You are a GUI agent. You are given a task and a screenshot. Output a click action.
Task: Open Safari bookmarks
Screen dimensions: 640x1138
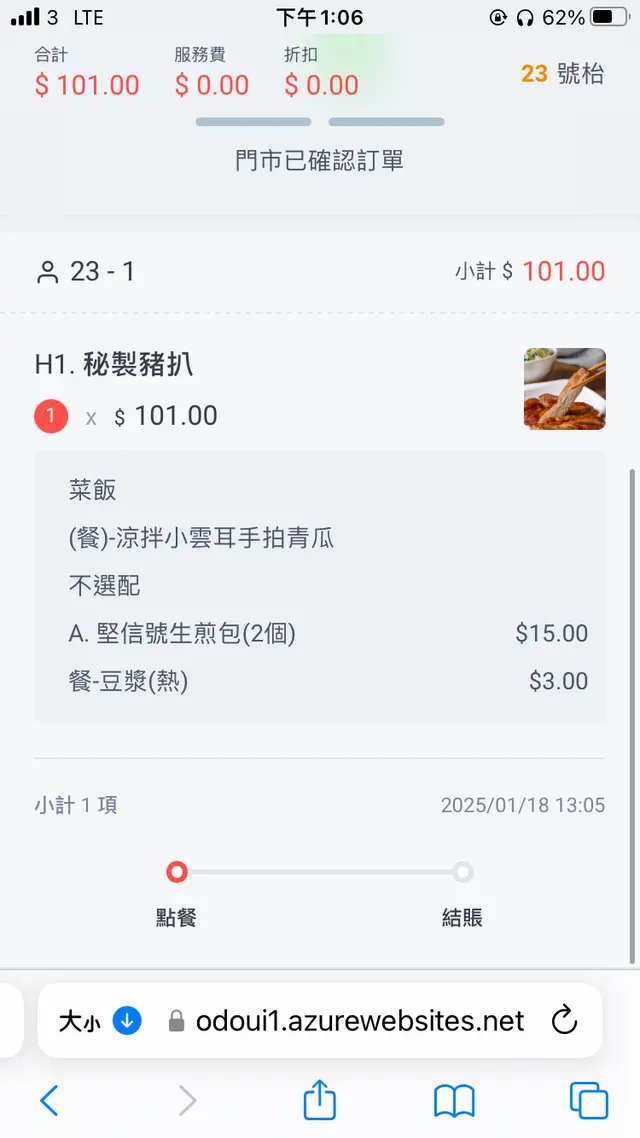454,1101
